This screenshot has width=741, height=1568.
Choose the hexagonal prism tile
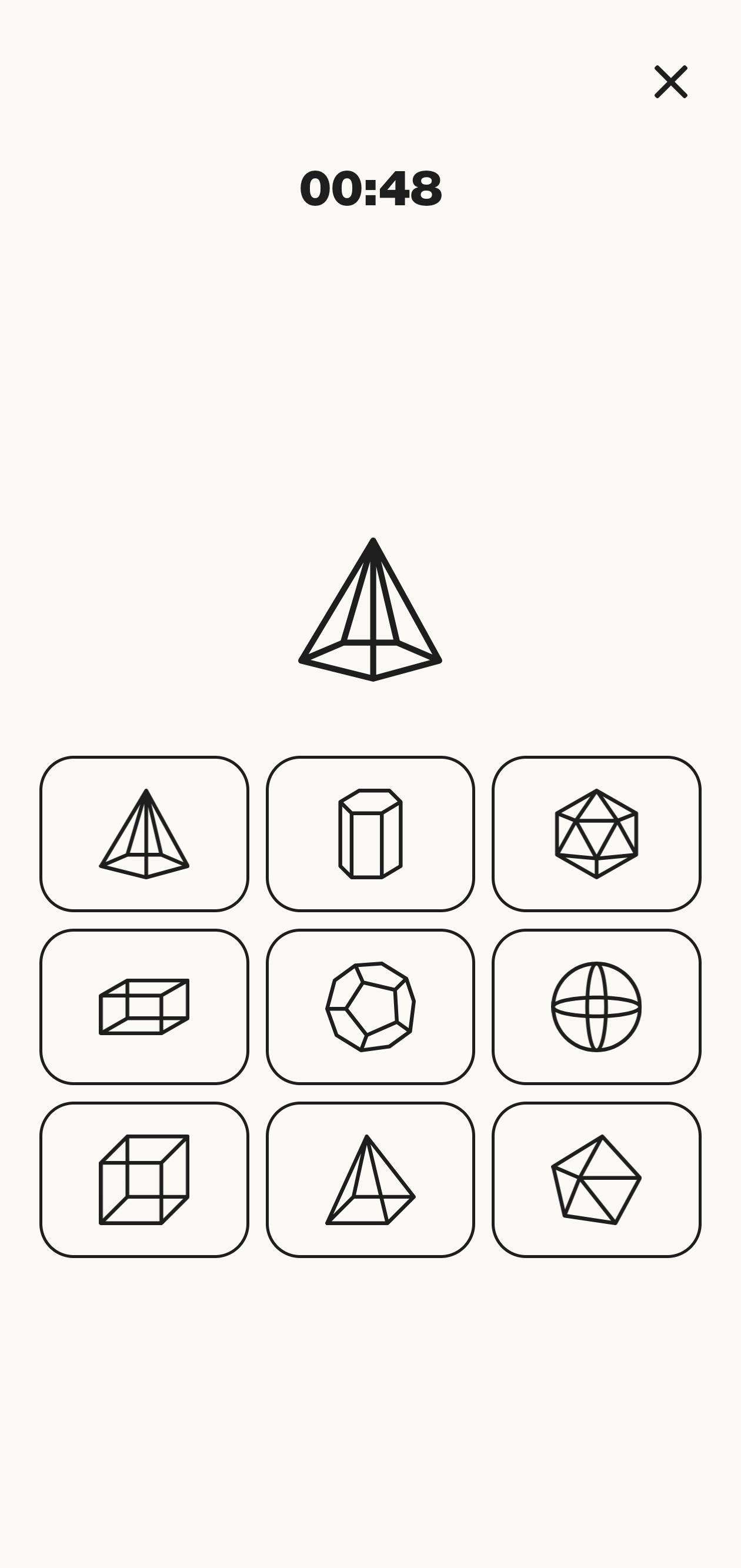click(370, 833)
